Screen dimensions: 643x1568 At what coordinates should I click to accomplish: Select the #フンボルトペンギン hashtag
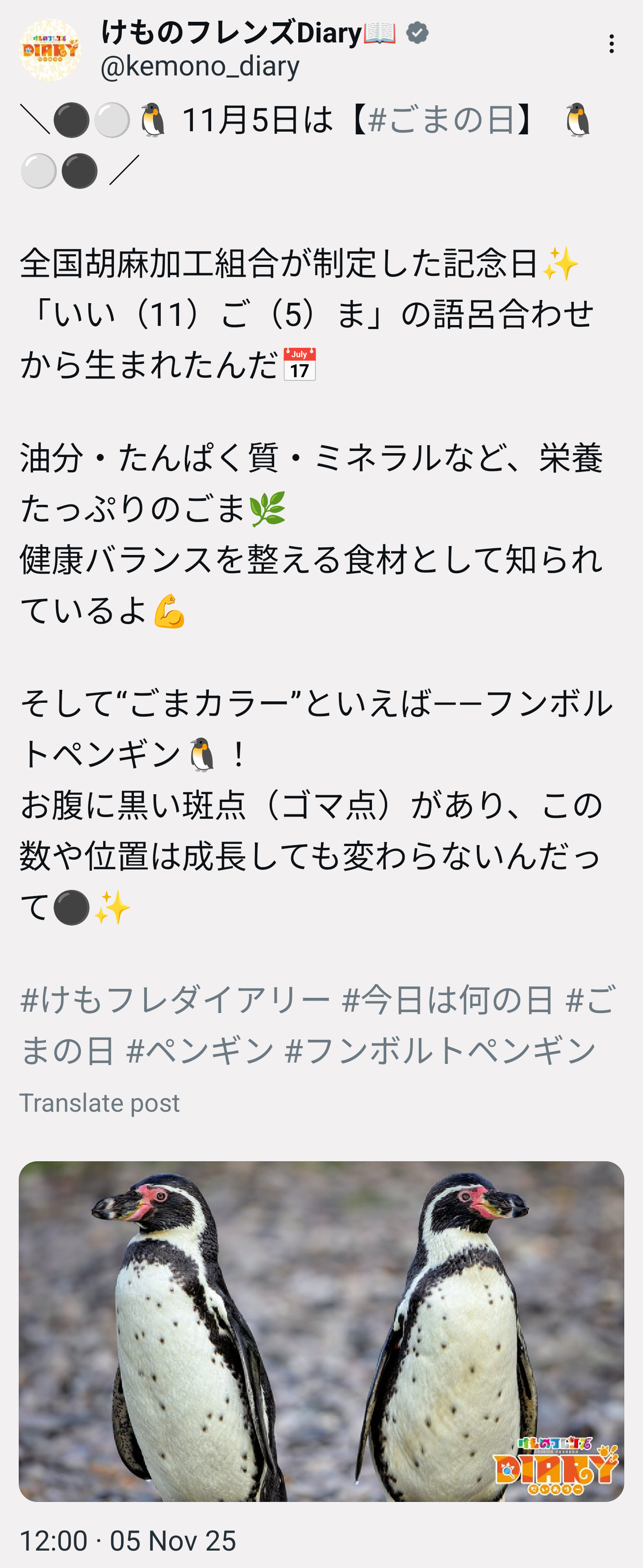click(x=440, y=1051)
